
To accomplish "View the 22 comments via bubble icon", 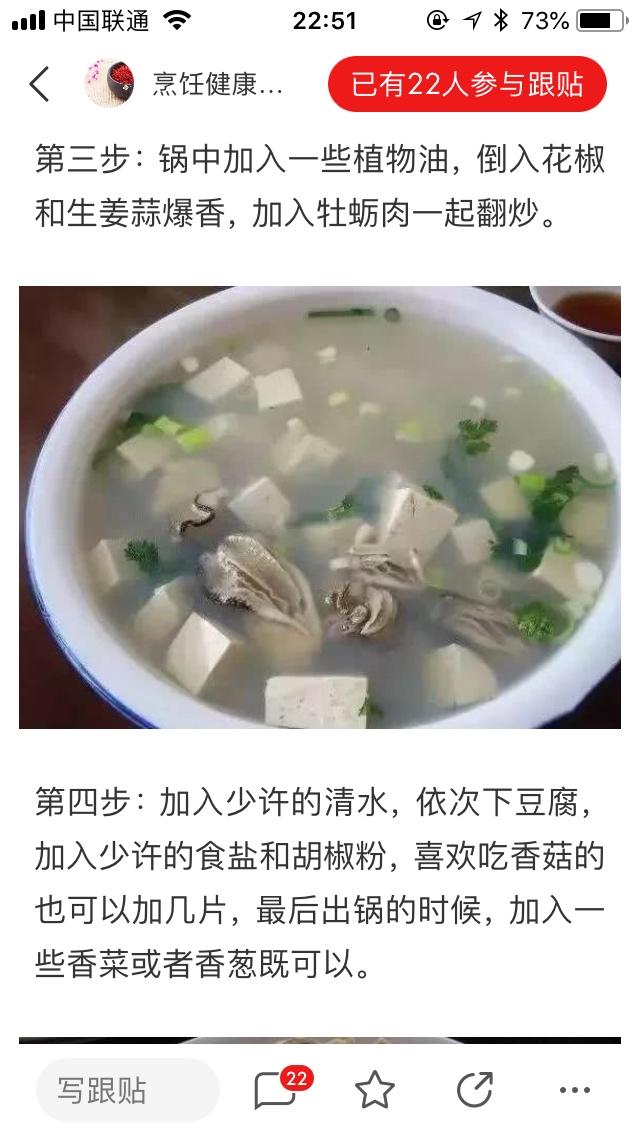I will [277, 1089].
